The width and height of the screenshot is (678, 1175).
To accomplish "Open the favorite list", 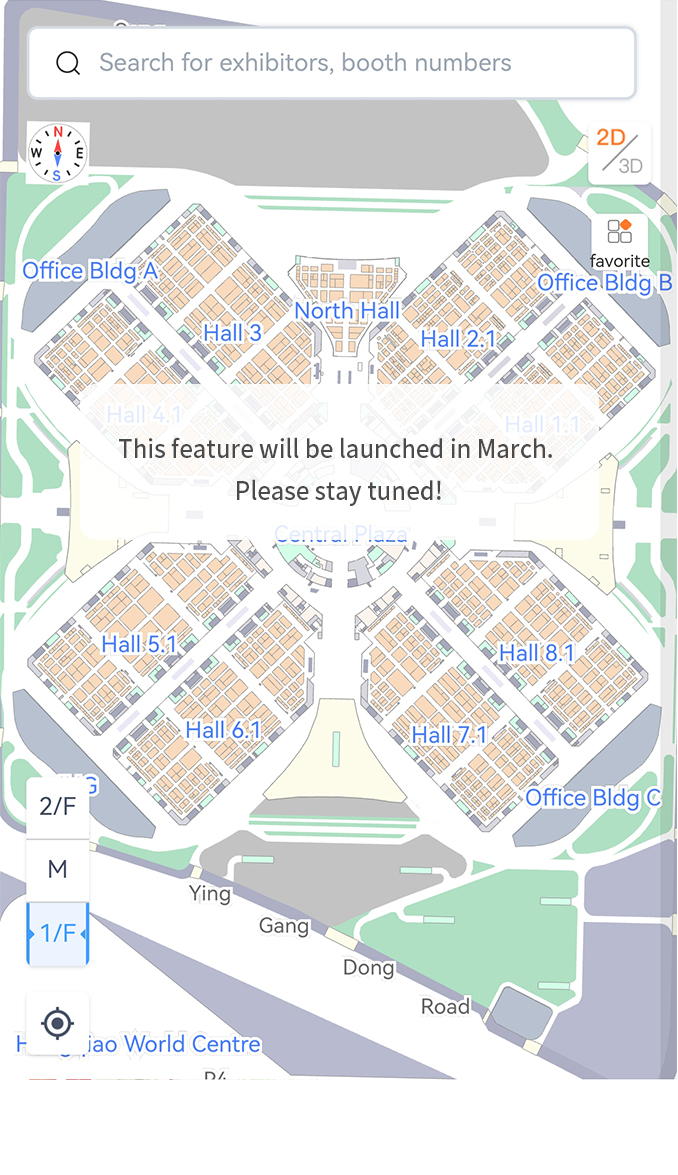I will 620,243.
